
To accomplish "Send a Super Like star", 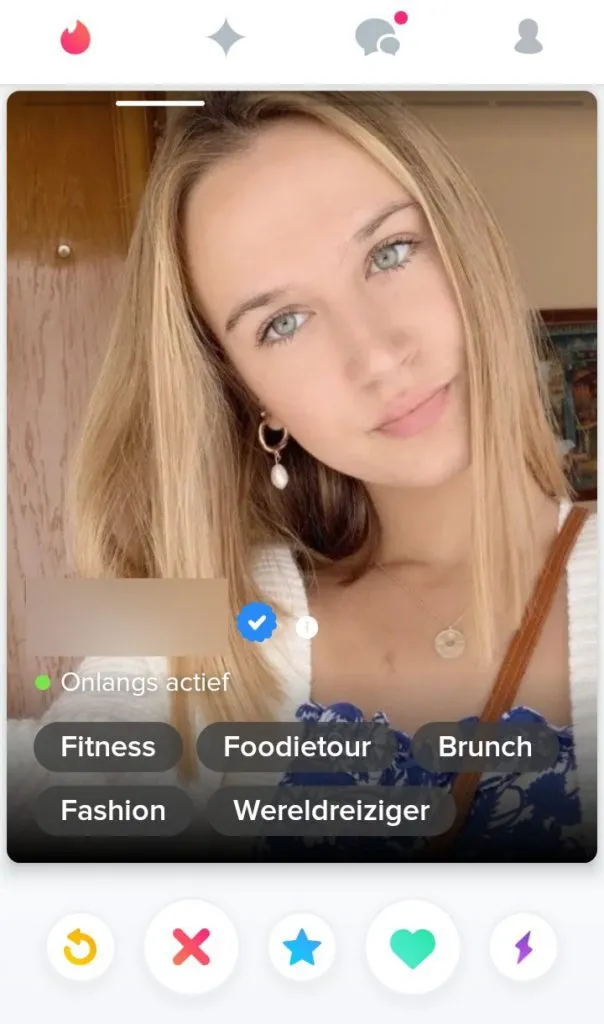I will point(302,946).
